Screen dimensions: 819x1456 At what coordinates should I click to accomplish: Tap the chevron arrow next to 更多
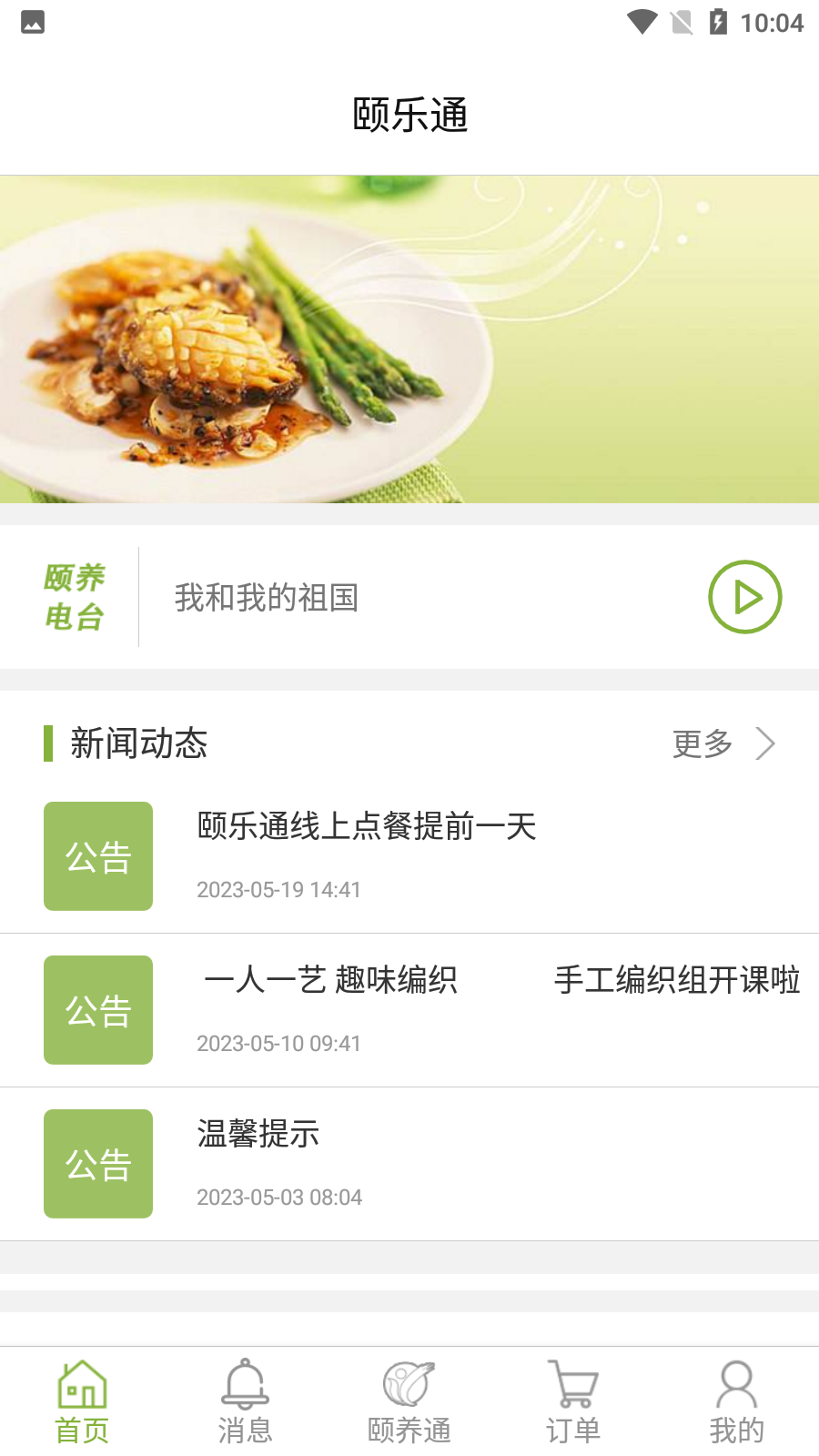766,743
